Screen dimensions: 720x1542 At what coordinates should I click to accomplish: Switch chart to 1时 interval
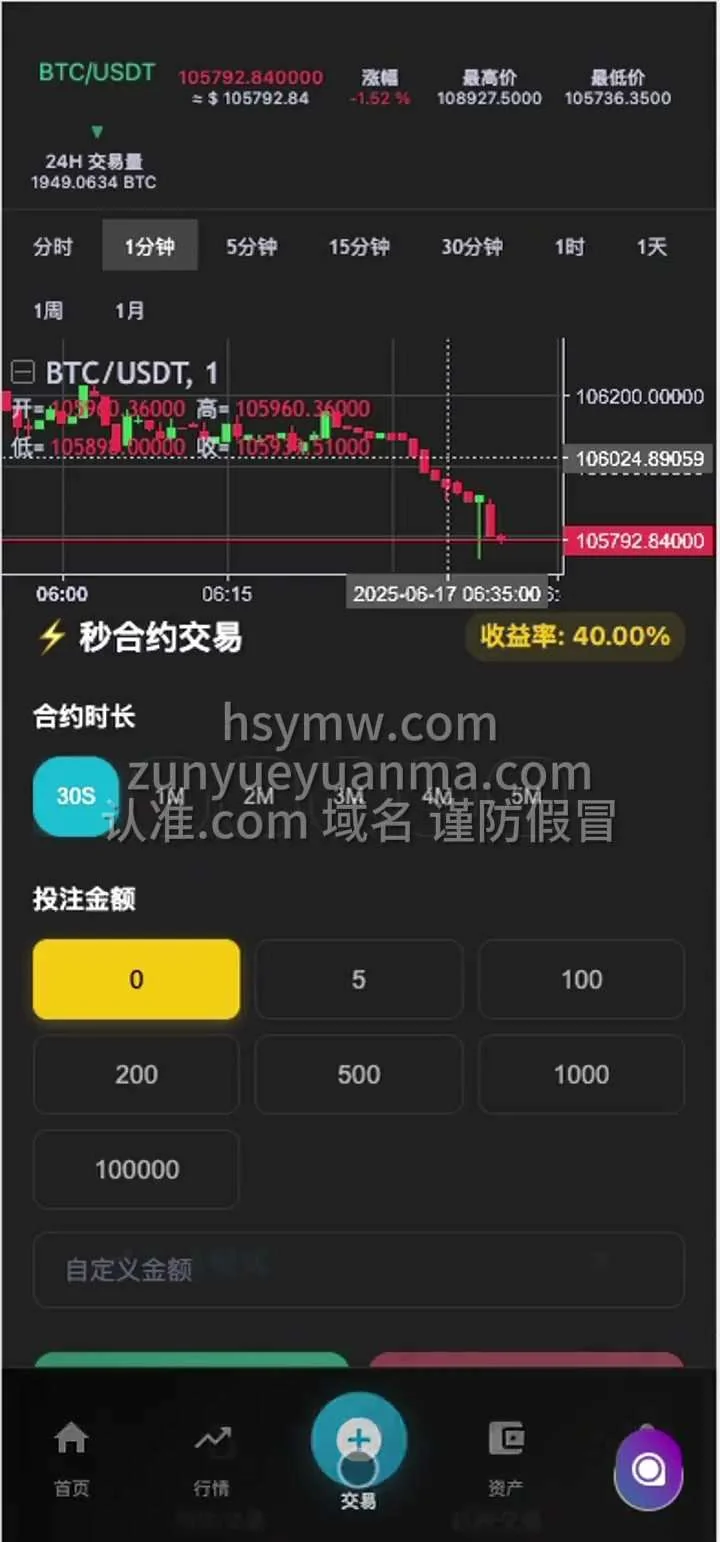pyautogui.click(x=569, y=247)
